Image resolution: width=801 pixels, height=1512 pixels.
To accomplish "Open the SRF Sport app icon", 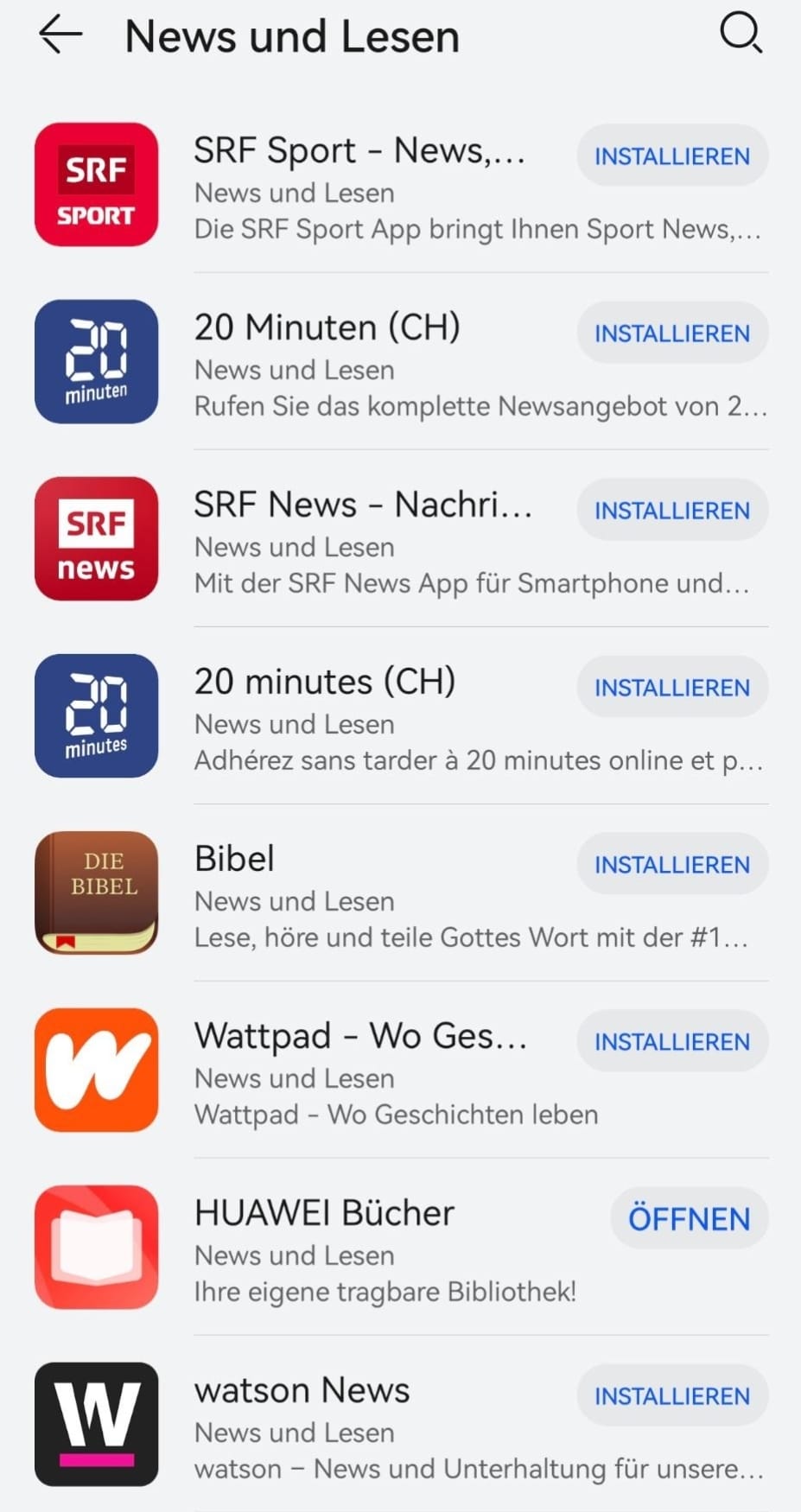I will pos(96,185).
